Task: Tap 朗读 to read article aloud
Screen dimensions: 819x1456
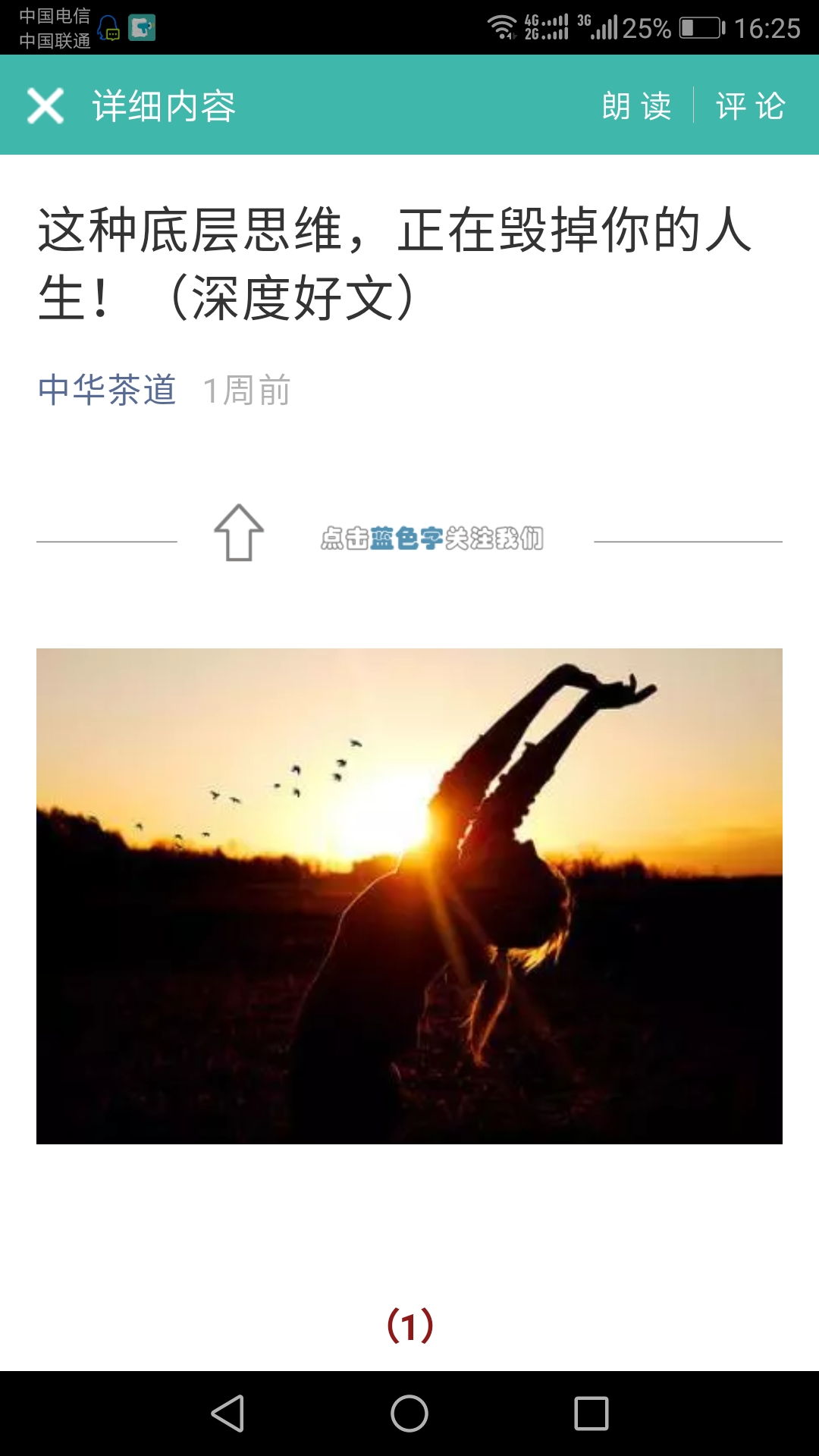Action: (636, 105)
